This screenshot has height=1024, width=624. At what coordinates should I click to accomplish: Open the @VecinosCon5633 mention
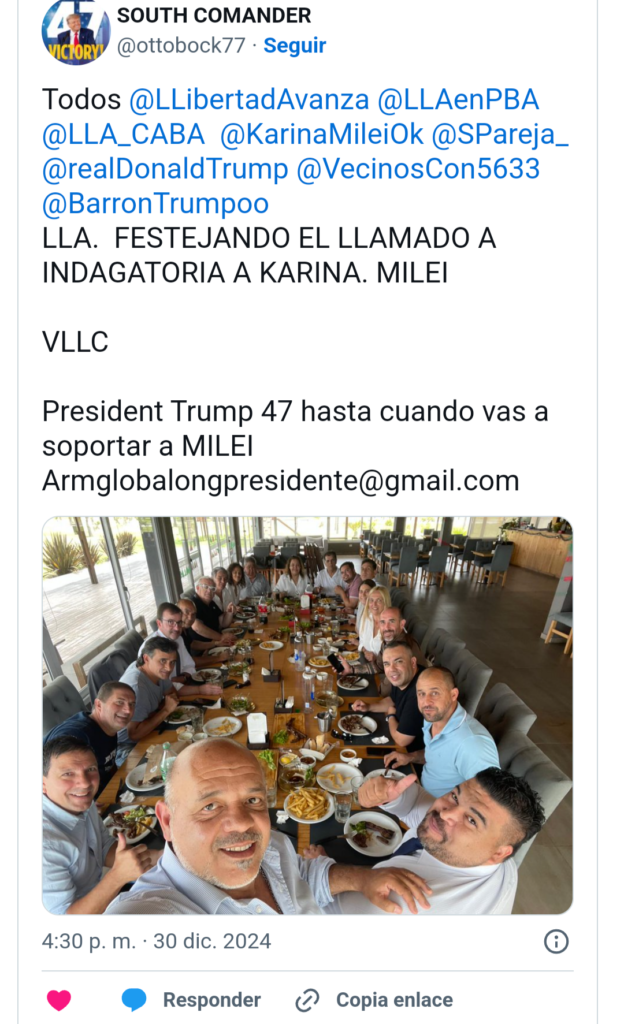418,169
